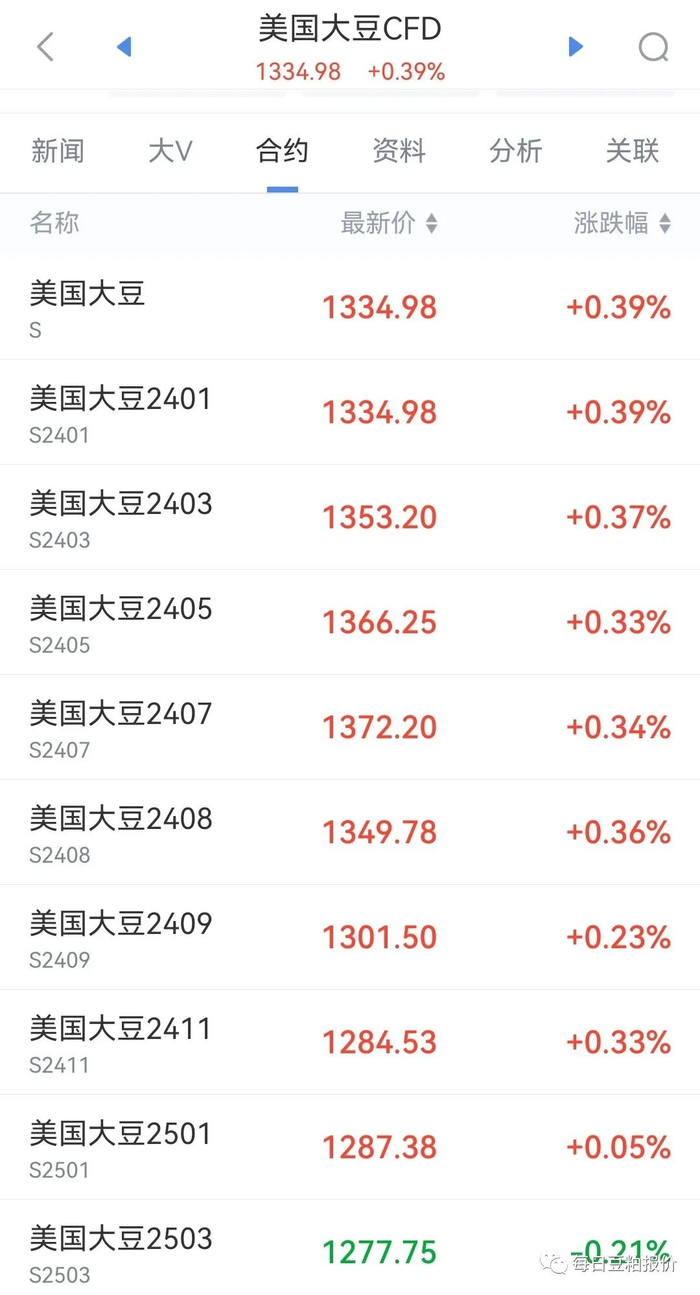Sort contracts by 涨跌幅
The image size is (700, 1295).
point(622,223)
